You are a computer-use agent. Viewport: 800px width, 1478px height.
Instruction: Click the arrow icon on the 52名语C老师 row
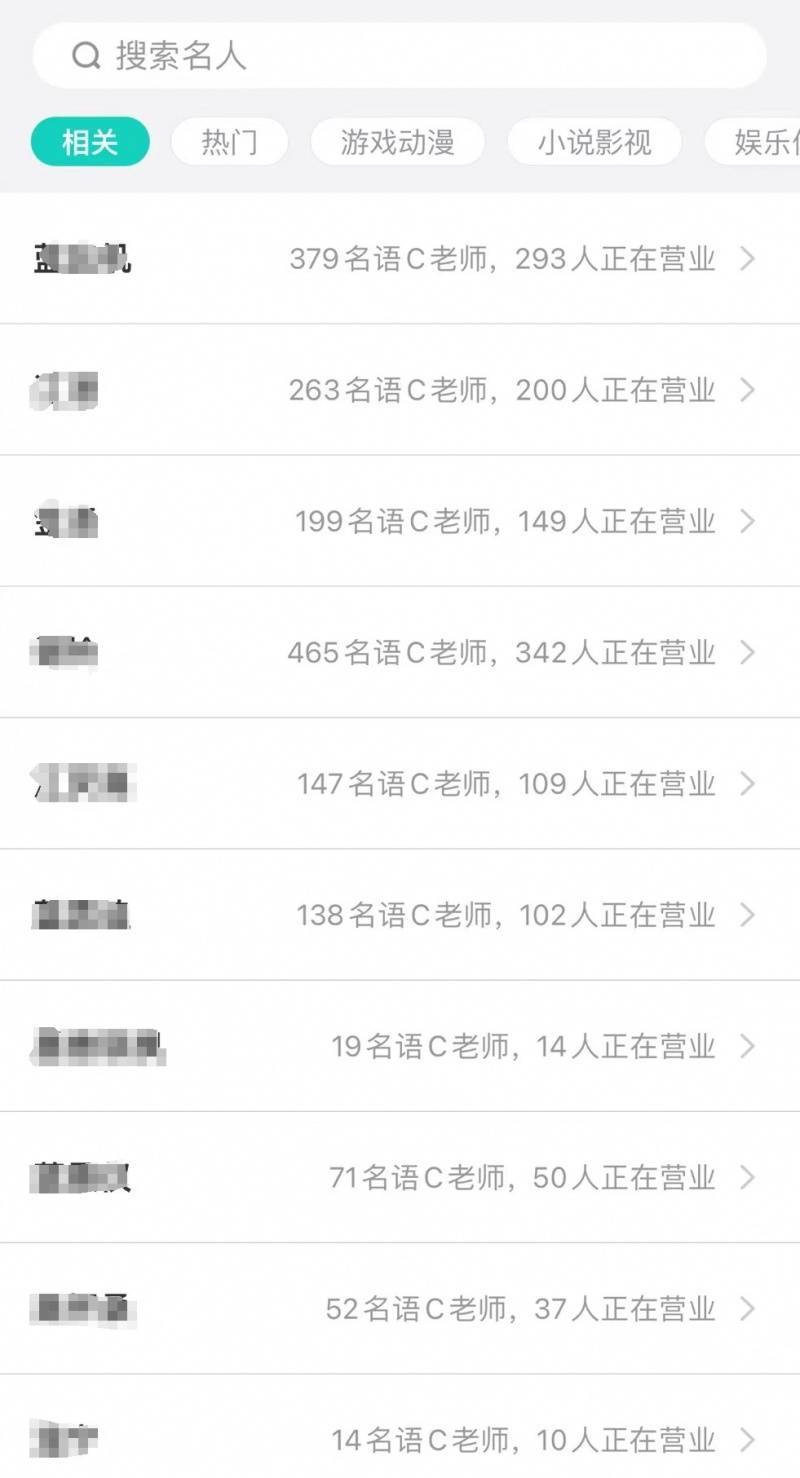[747, 1308]
